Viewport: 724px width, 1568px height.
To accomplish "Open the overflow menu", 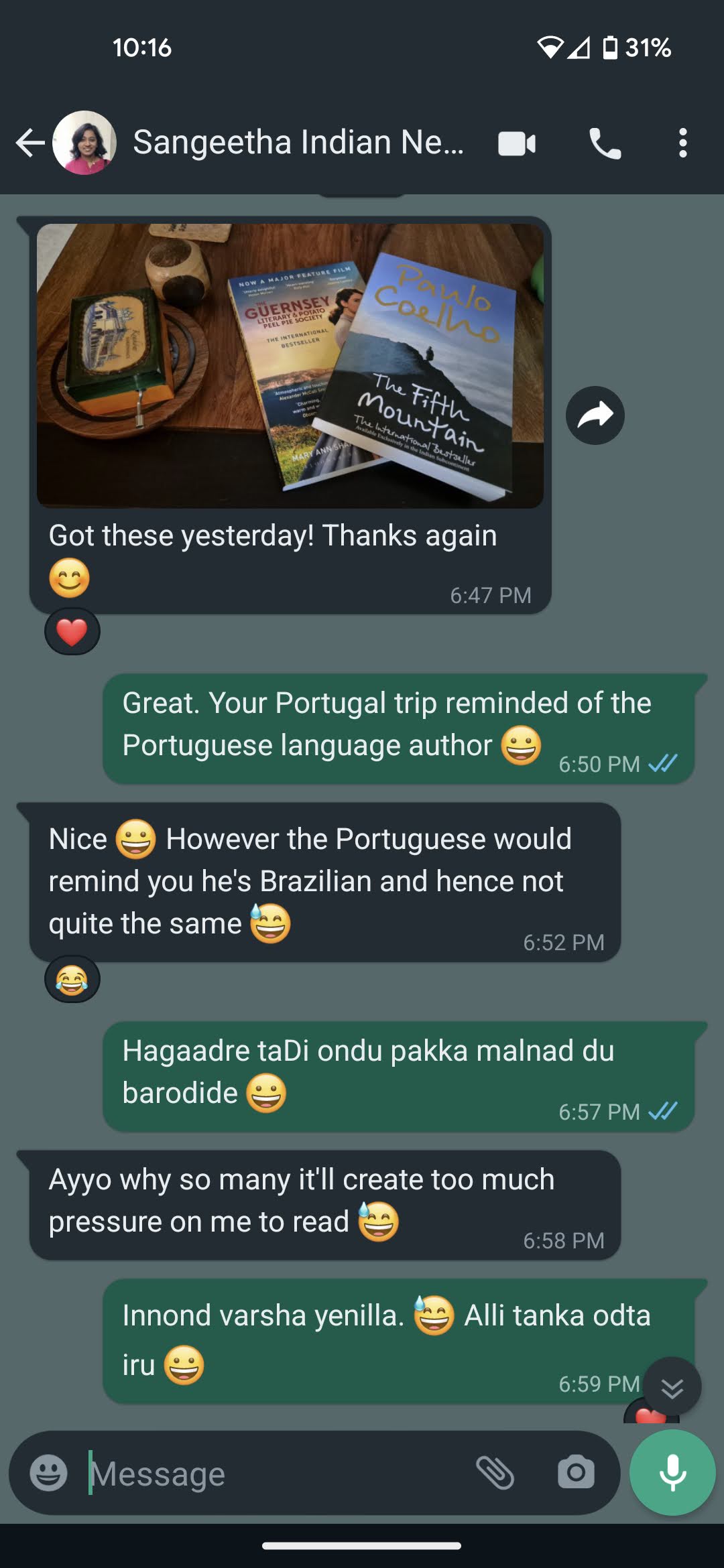I will coord(682,143).
